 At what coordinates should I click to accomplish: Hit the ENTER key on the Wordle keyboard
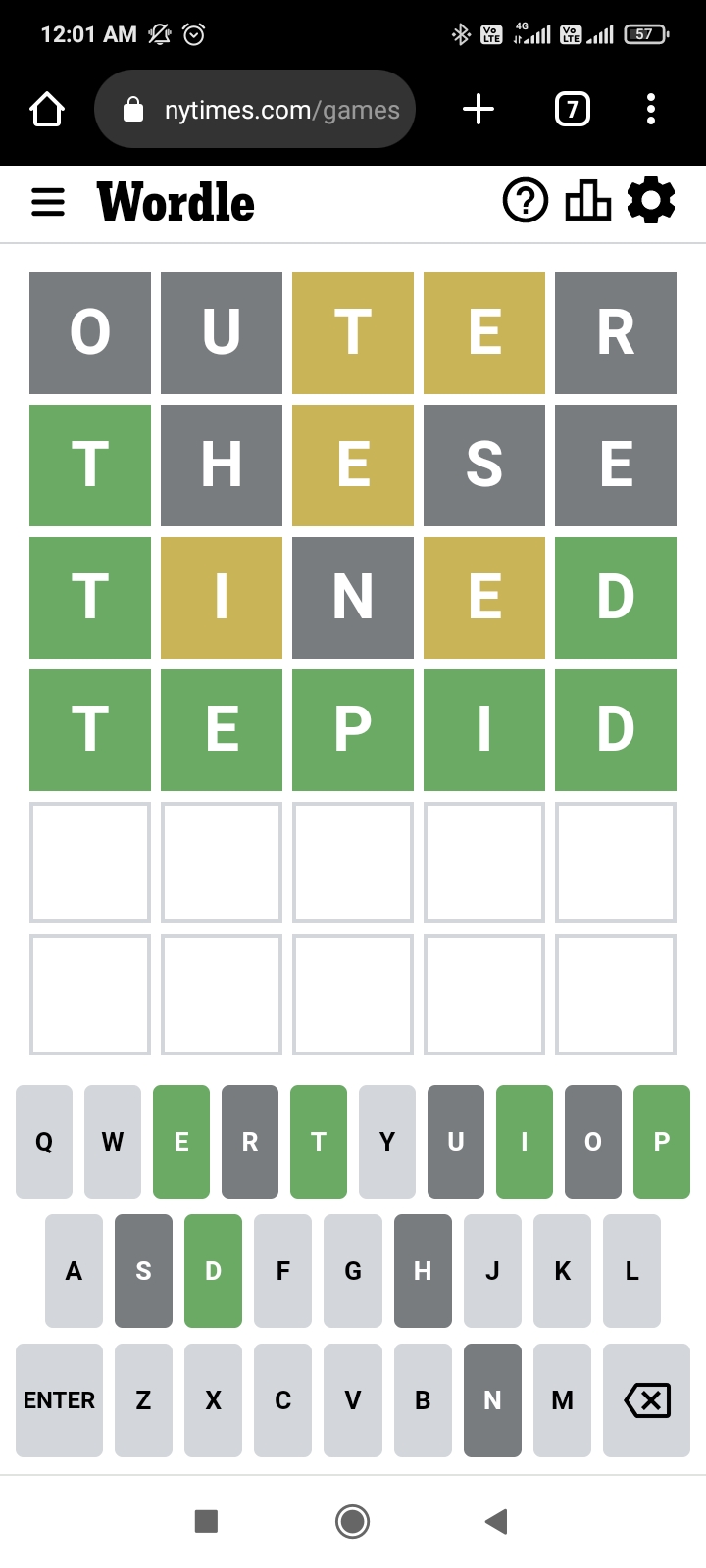tap(59, 1400)
